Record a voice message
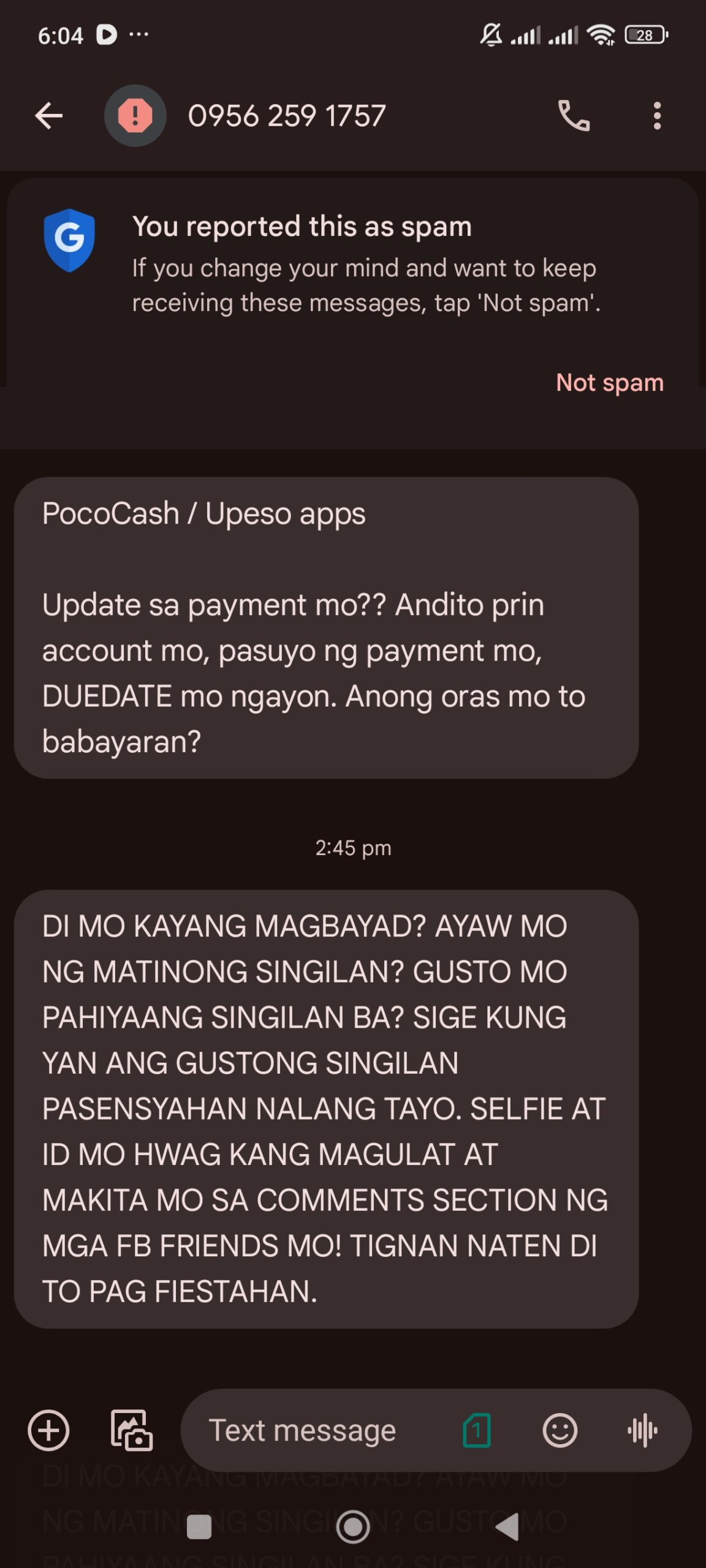 [x=642, y=1431]
